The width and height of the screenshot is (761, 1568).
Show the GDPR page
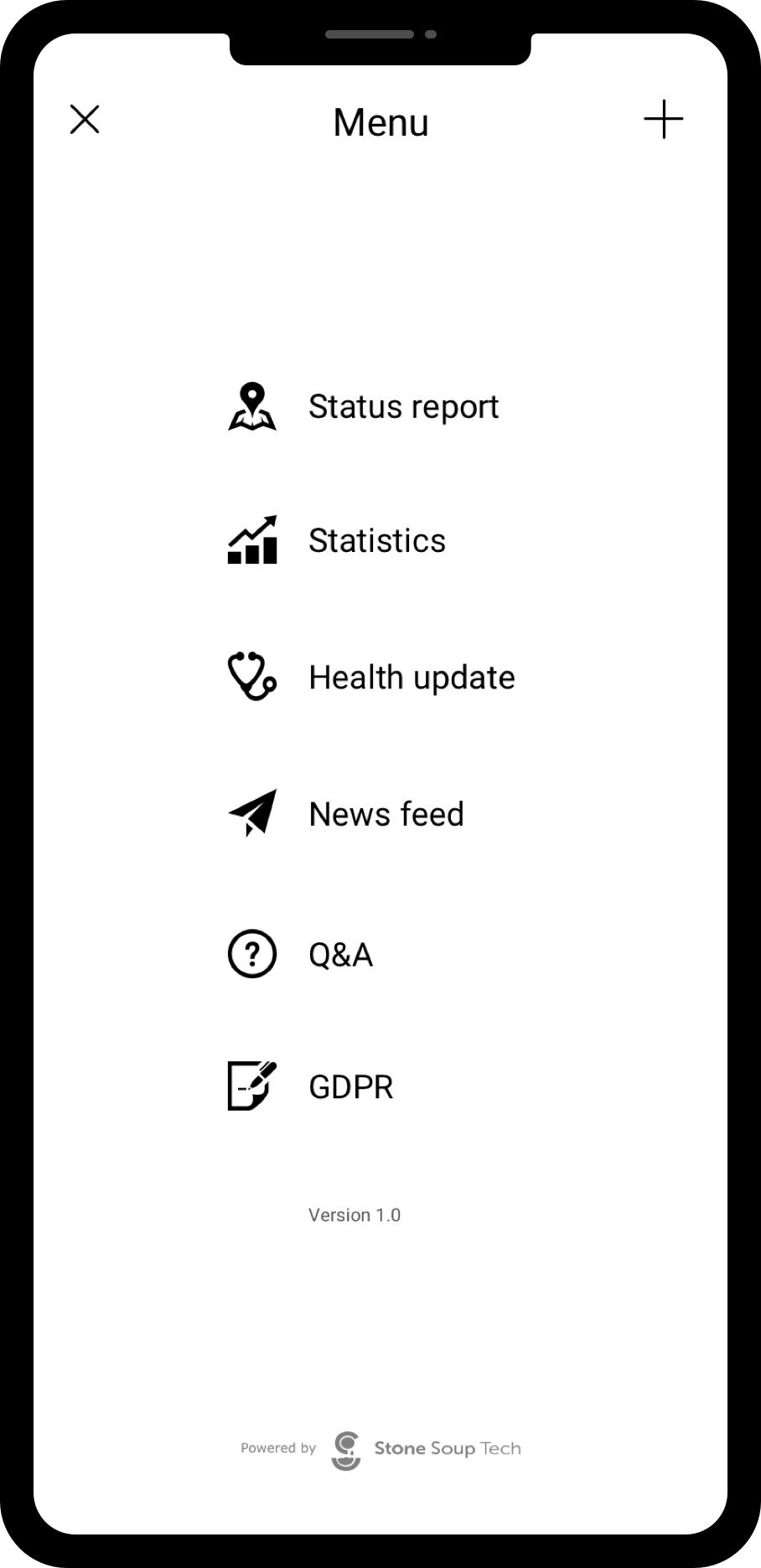350,1087
